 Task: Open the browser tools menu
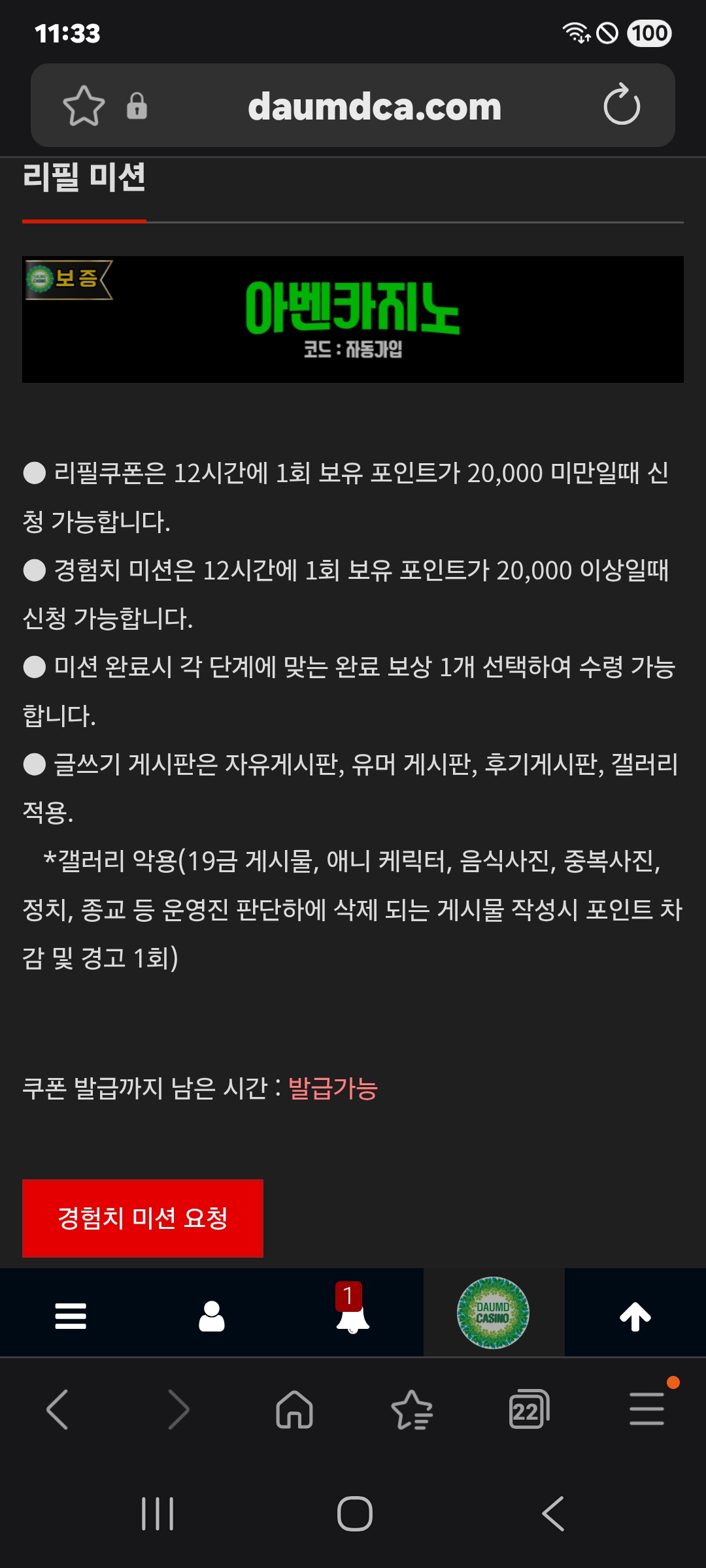coord(647,1410)
